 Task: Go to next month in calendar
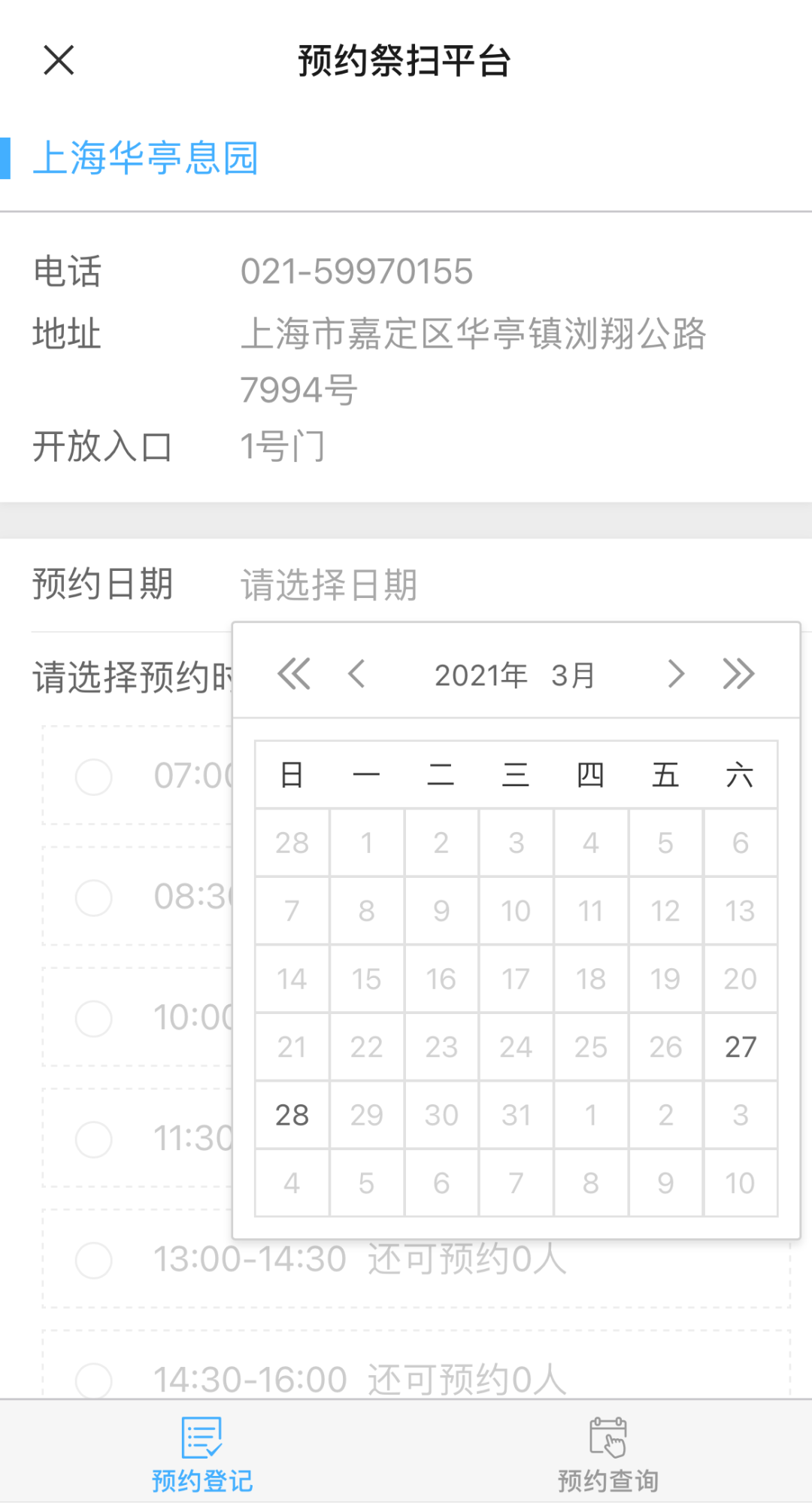coord(676,673)
